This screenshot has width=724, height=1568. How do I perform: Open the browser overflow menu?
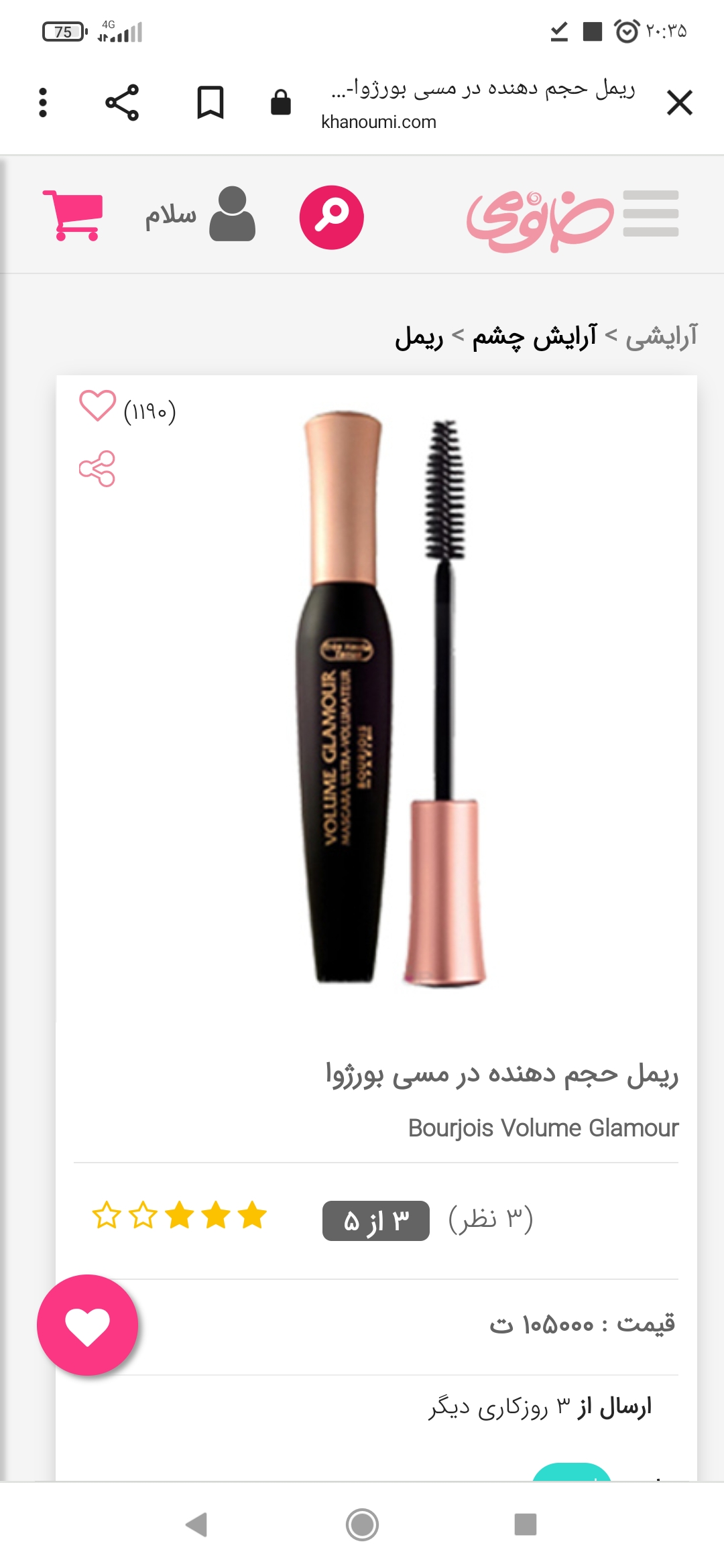click(43, 103)
